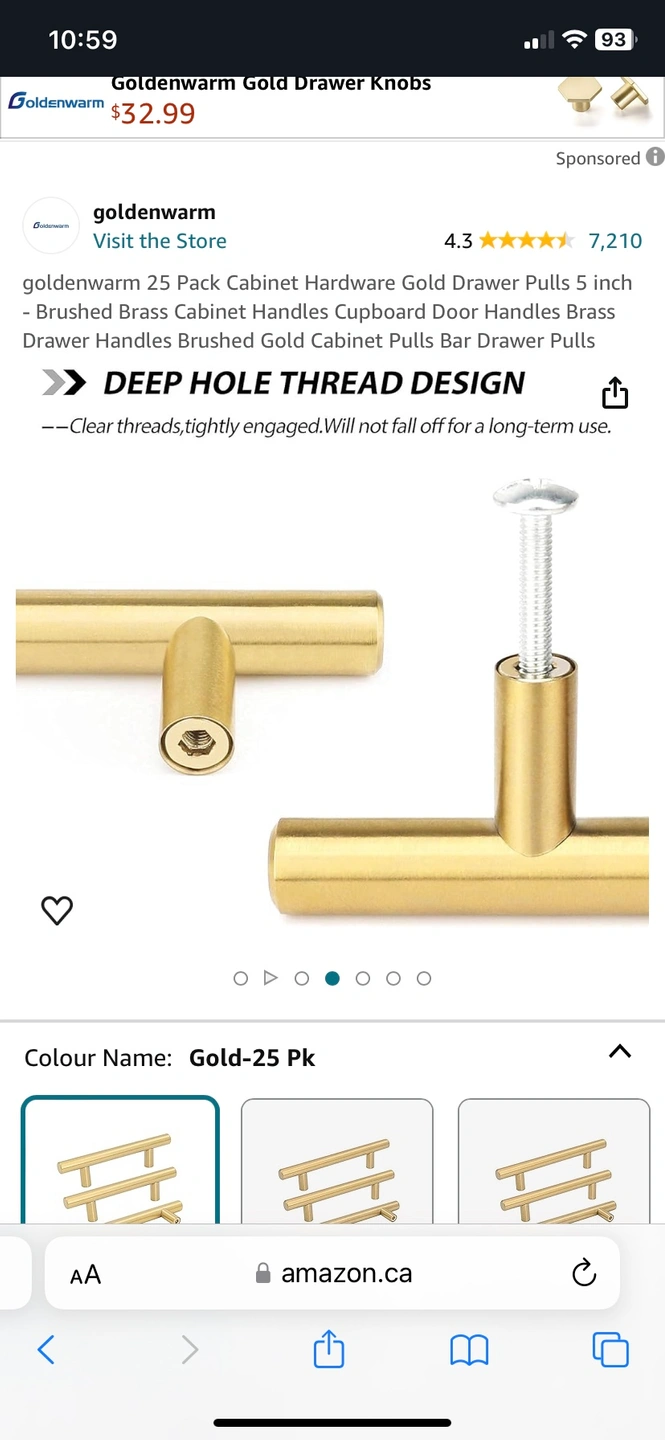Reload the current page

(583, 1273)
